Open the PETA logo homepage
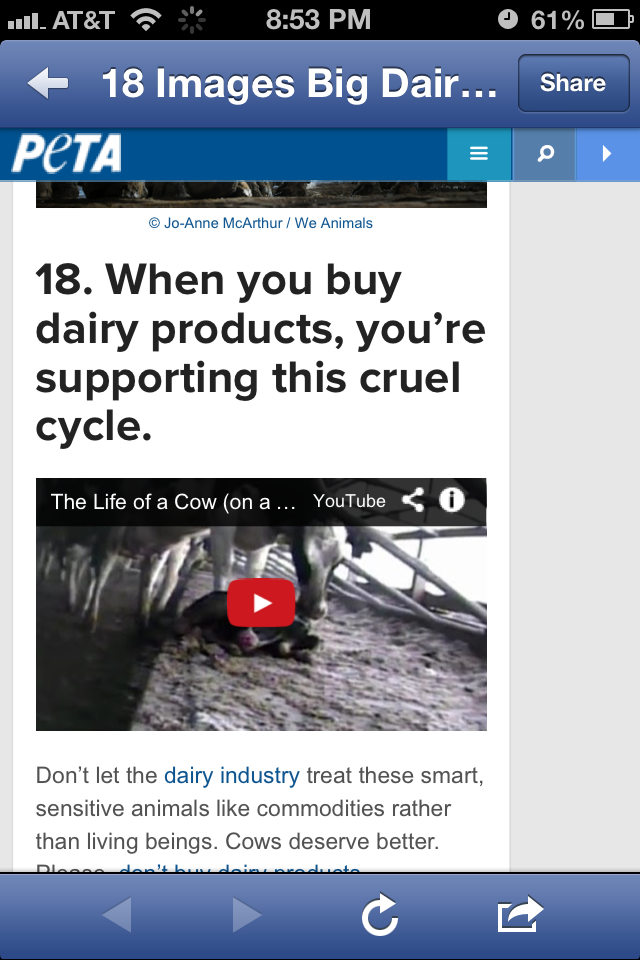The height and width of the screenshot is (960, 640). 67,154
